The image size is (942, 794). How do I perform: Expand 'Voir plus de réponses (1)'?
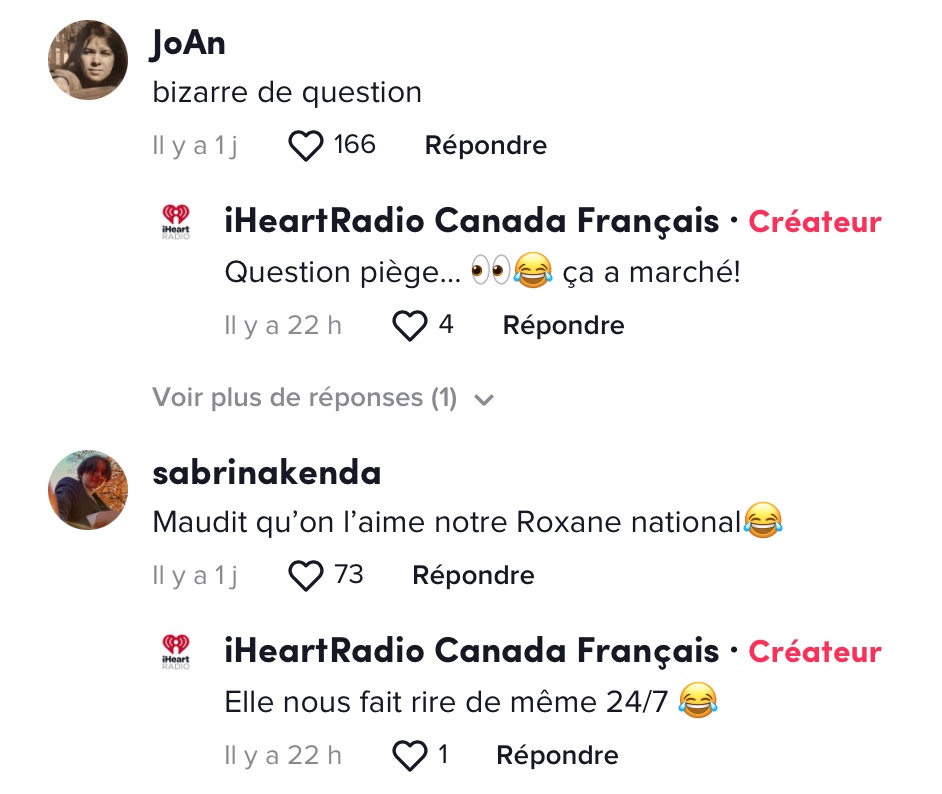pos(323,398)
